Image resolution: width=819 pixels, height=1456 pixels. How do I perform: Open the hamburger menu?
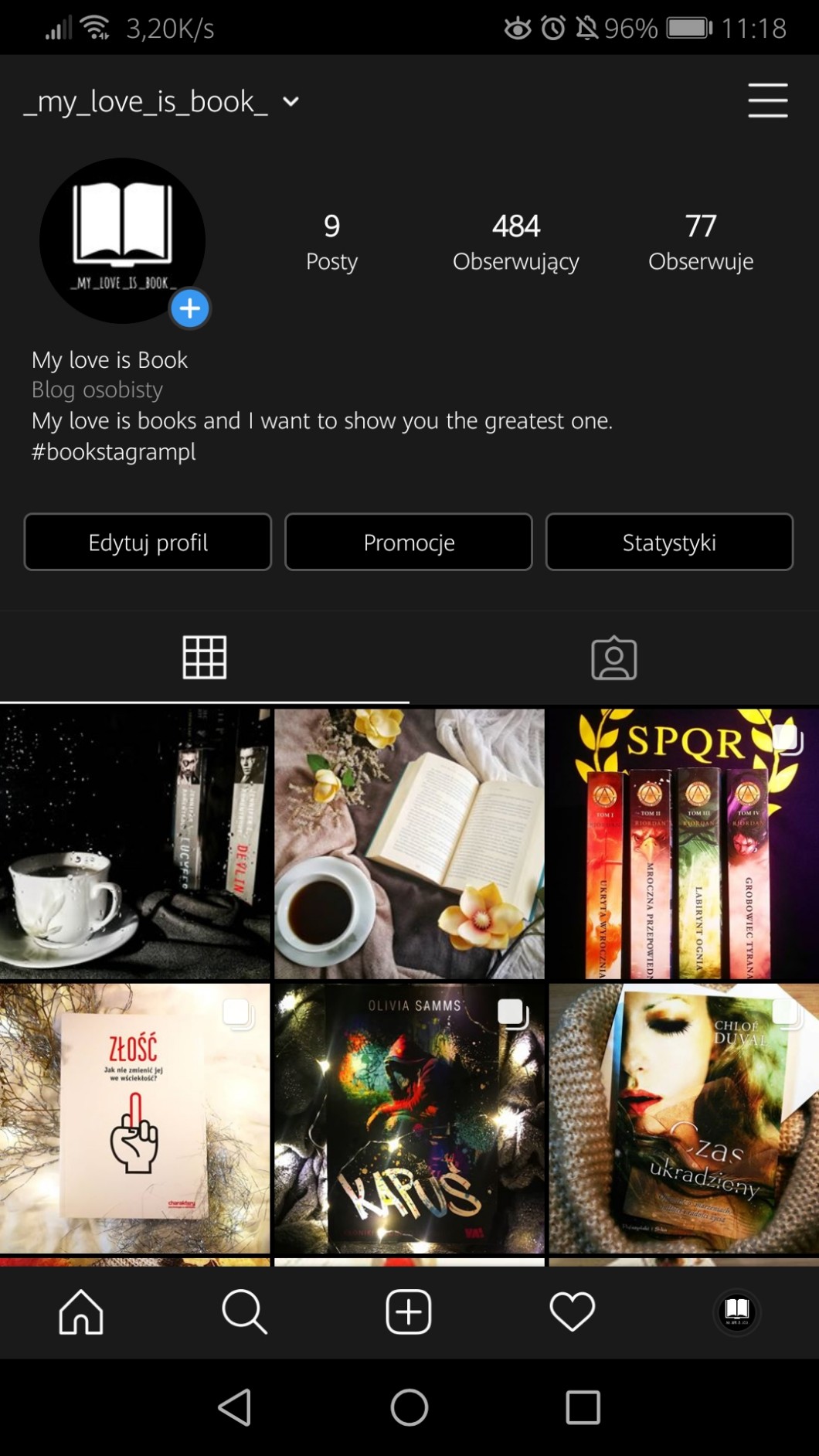(x=767, y=101)
